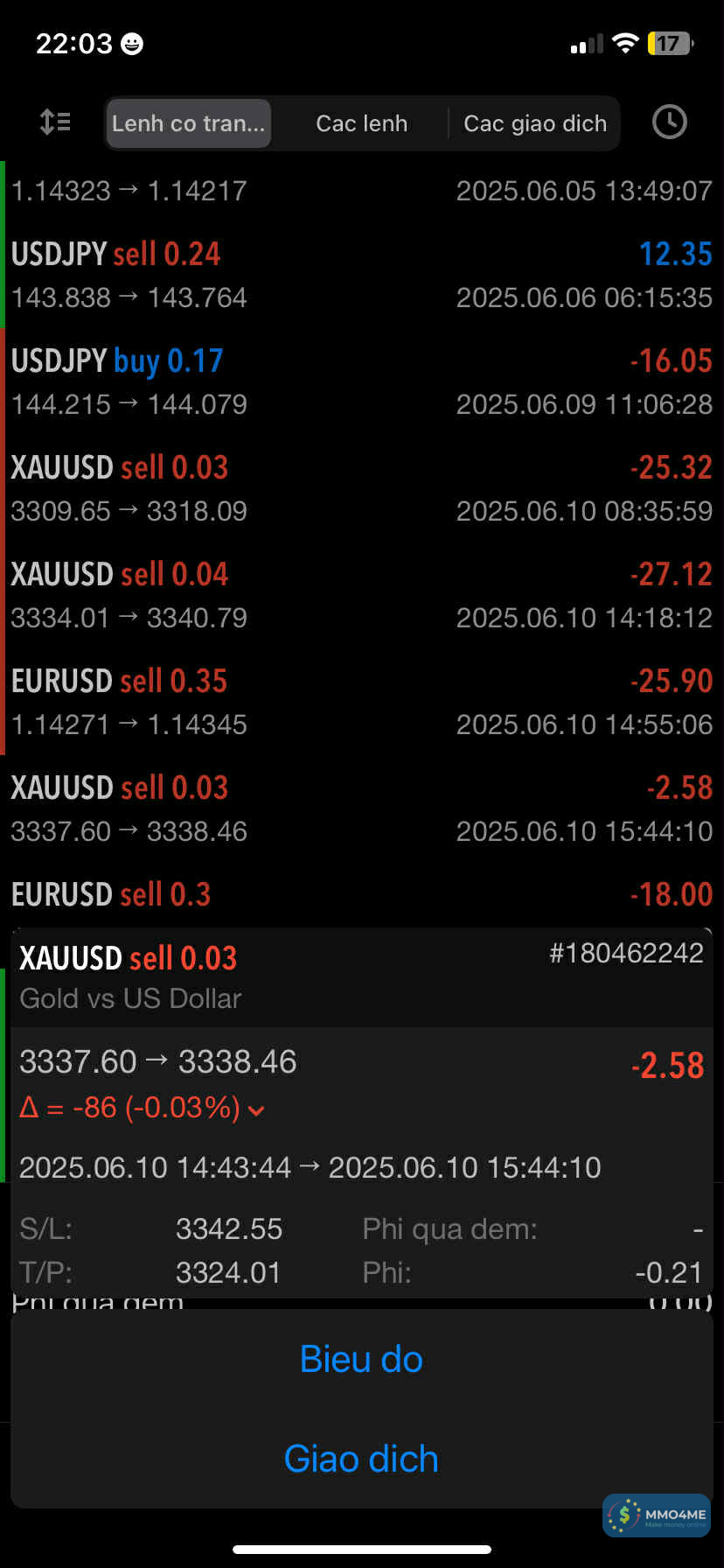Switch to the Cac lenh tab
Viewport: 724px width, 1568px height.
(361, 123)
